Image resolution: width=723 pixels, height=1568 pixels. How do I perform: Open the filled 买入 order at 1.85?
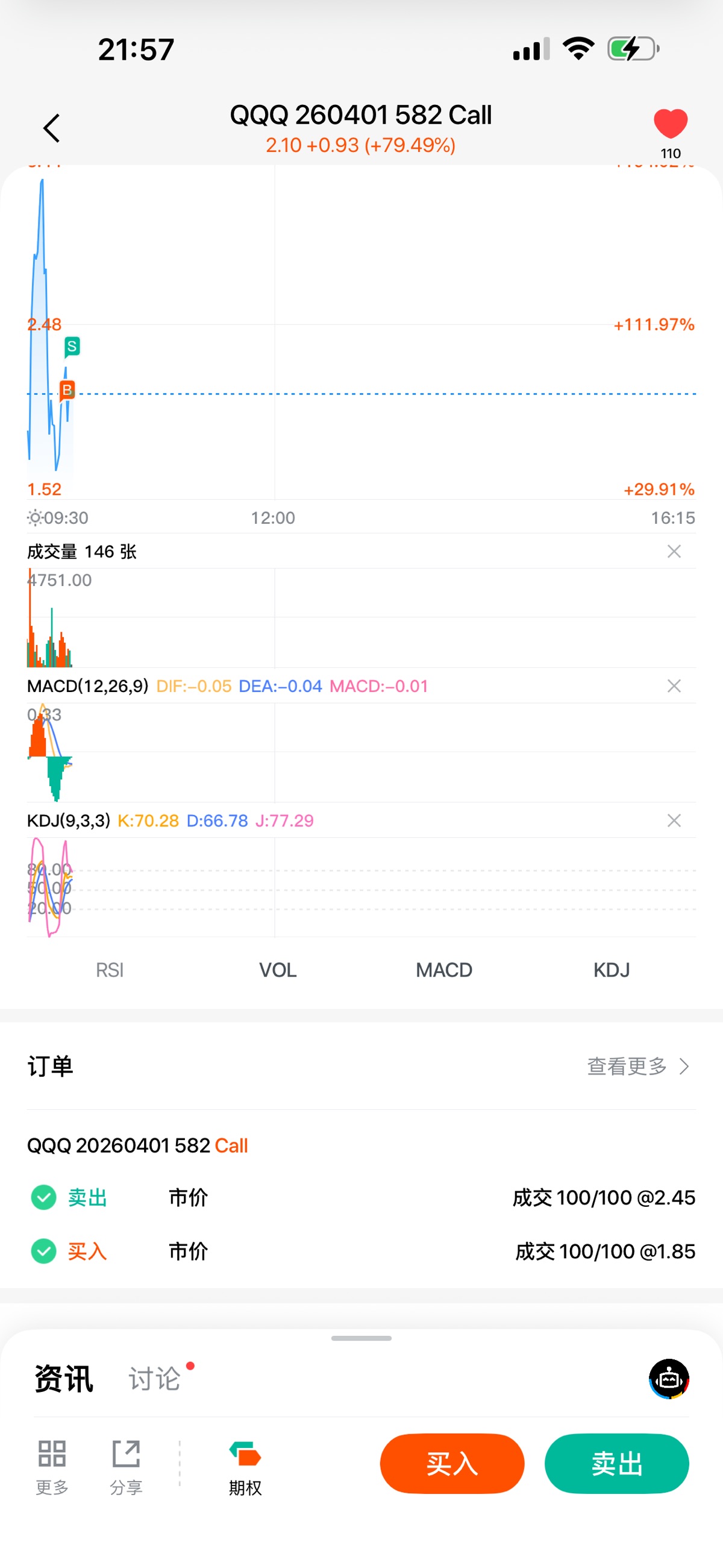click(x=361, y=1251)
